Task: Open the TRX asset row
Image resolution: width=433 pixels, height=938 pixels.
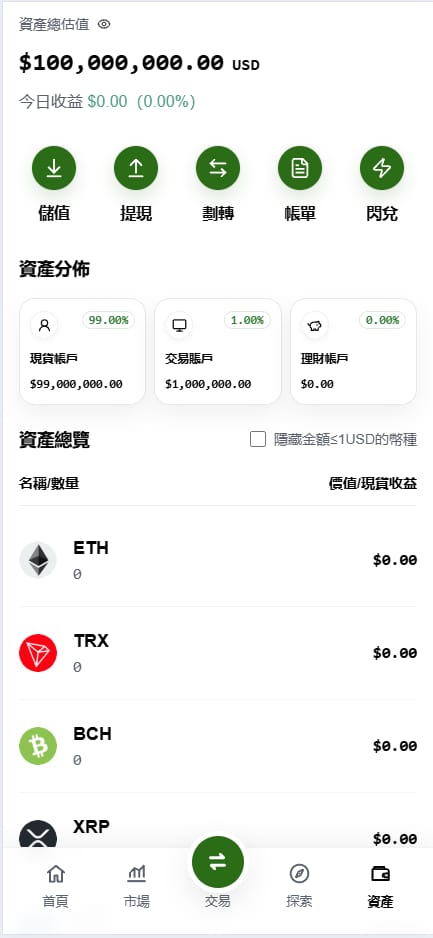Action: 218,653
